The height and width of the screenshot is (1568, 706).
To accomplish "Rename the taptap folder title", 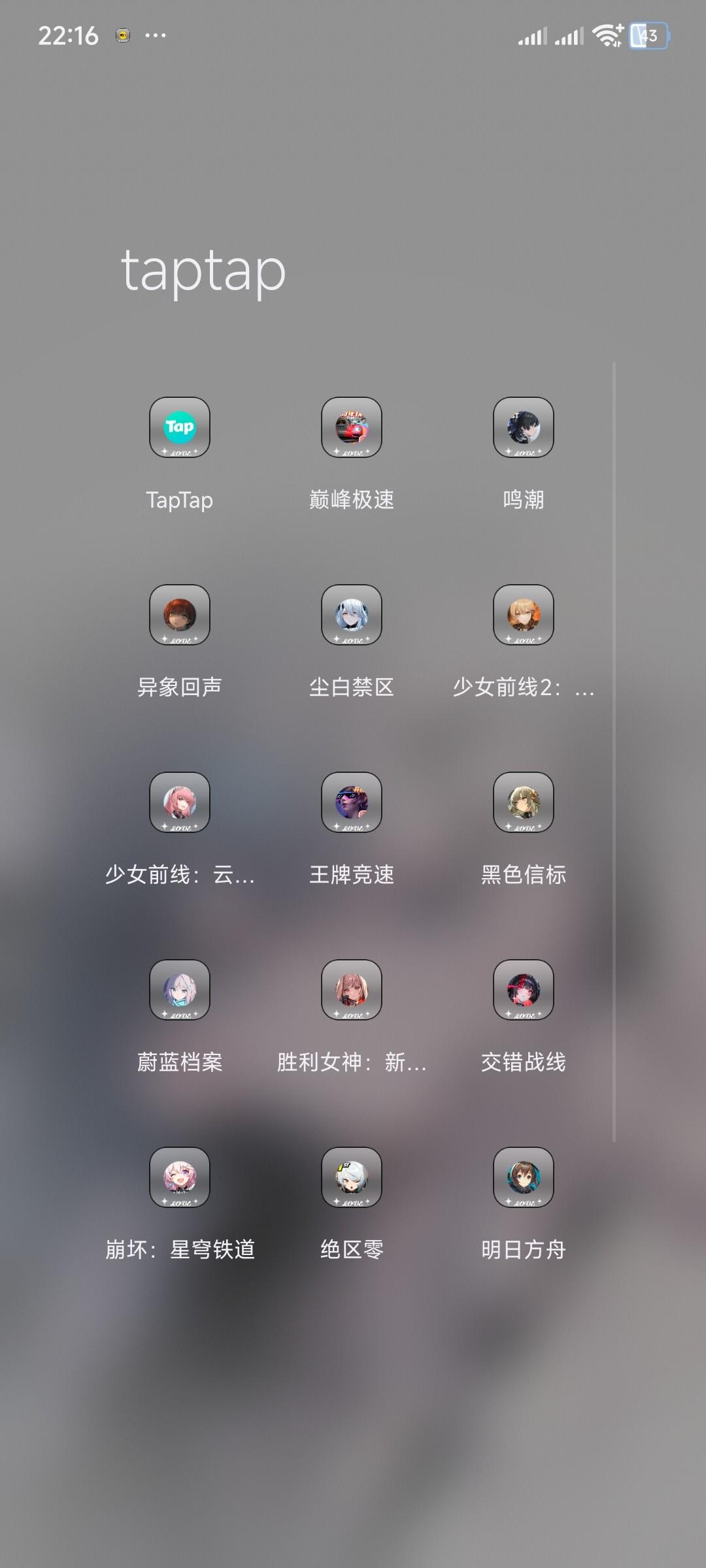I will coord(203,271).
